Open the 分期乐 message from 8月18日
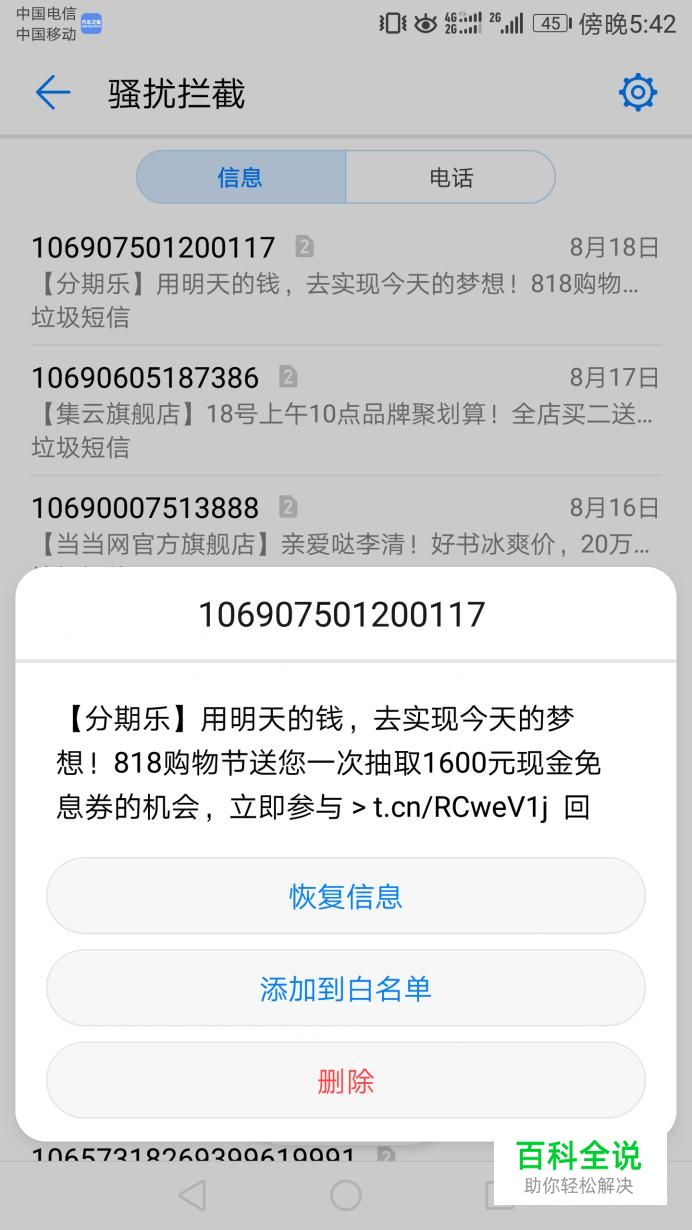 coord(346,282)
